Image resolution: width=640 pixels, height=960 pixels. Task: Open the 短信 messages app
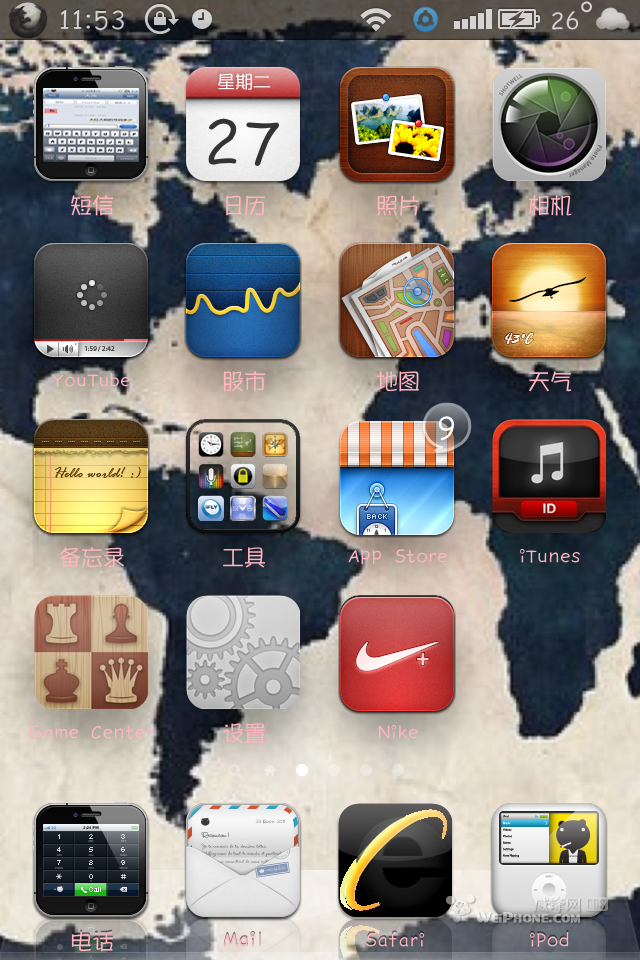91,124
